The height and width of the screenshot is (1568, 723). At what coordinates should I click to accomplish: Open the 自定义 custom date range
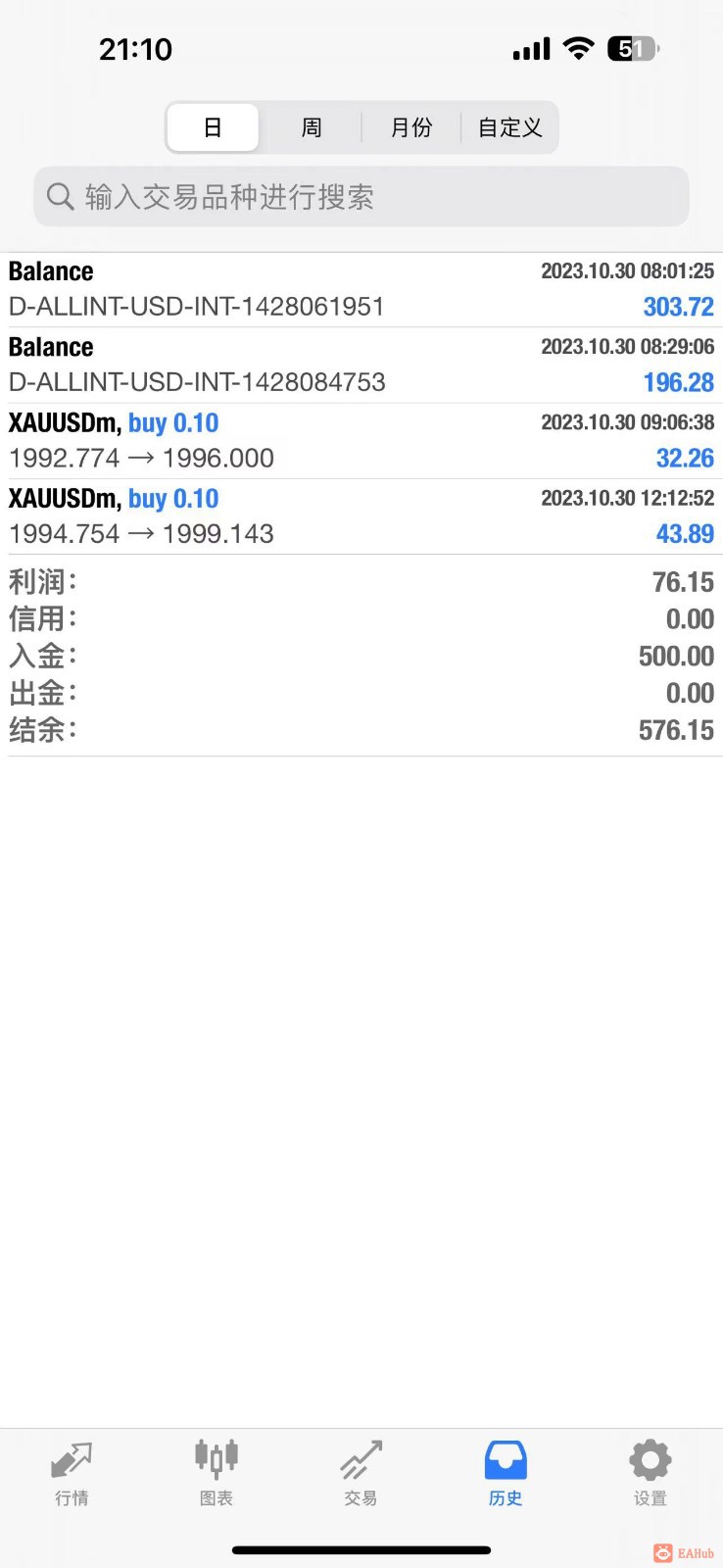(x=508, y=127)
